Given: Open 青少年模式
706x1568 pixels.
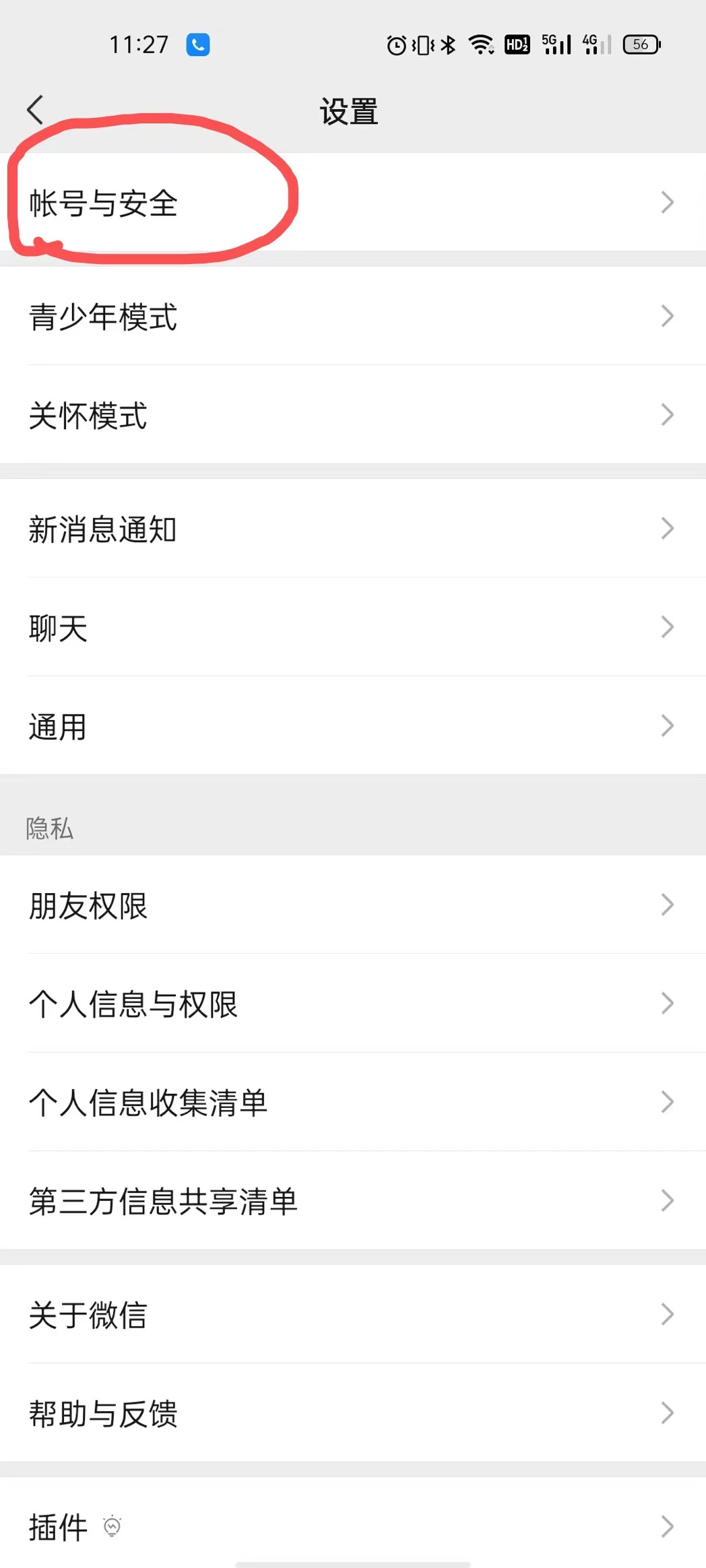Looking at the screenshot, I should click(x=353, y=317).
